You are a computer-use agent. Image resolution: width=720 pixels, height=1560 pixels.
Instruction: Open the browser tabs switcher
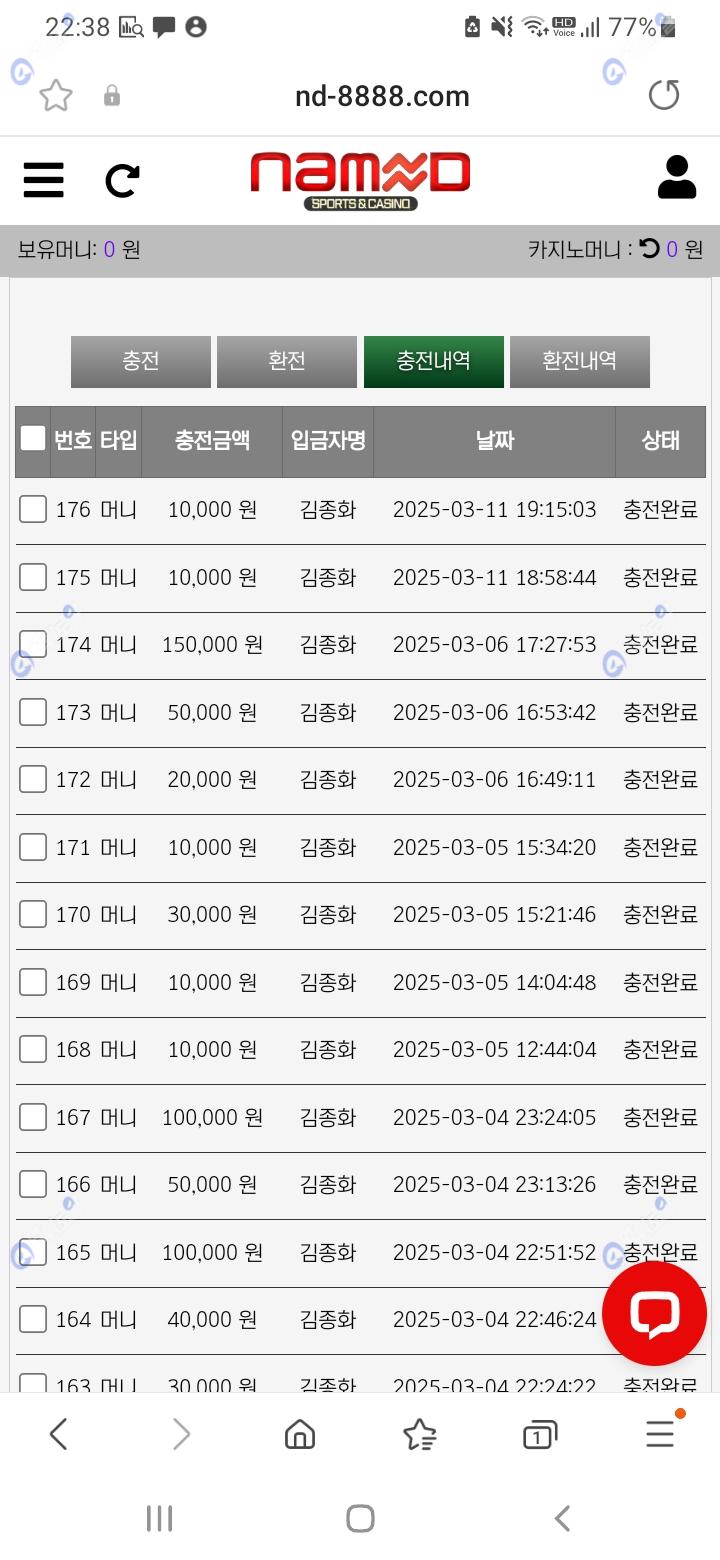(x=540, y=1435)
